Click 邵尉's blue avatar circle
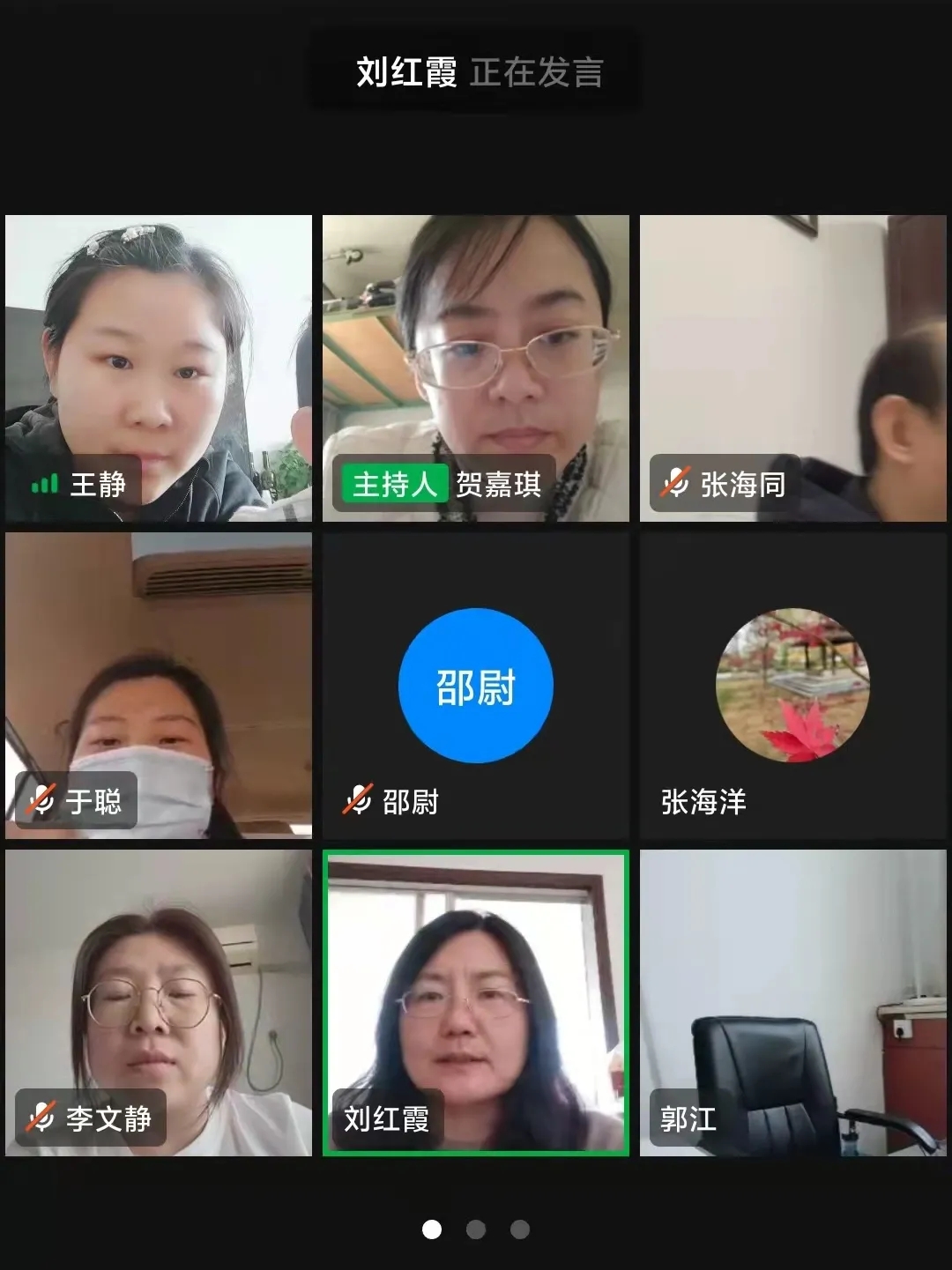The height and width of the screenshot is (1270, 952). pyautogui.click(x=475, y=685)
